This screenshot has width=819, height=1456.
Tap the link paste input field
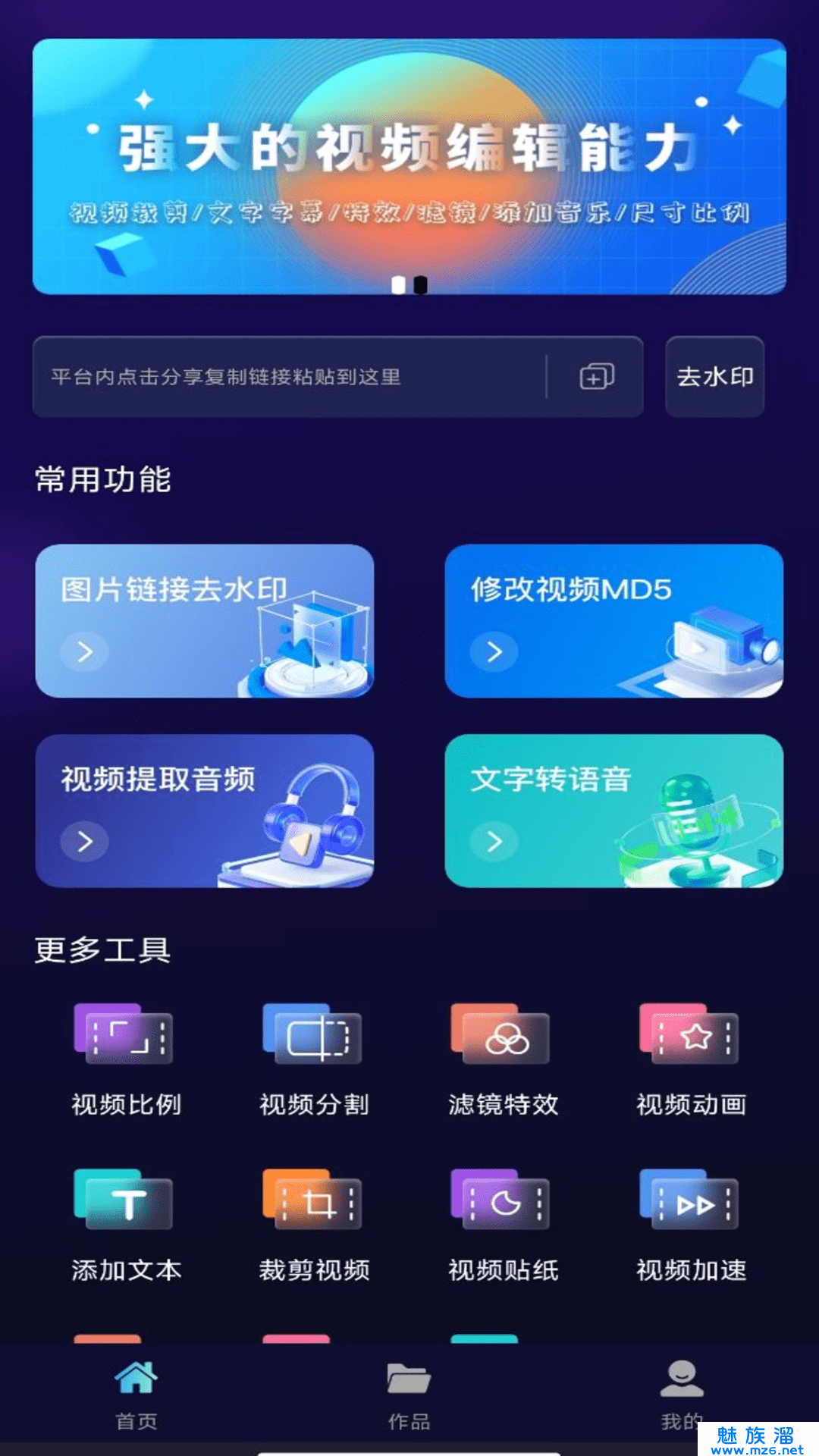(288, 377)
